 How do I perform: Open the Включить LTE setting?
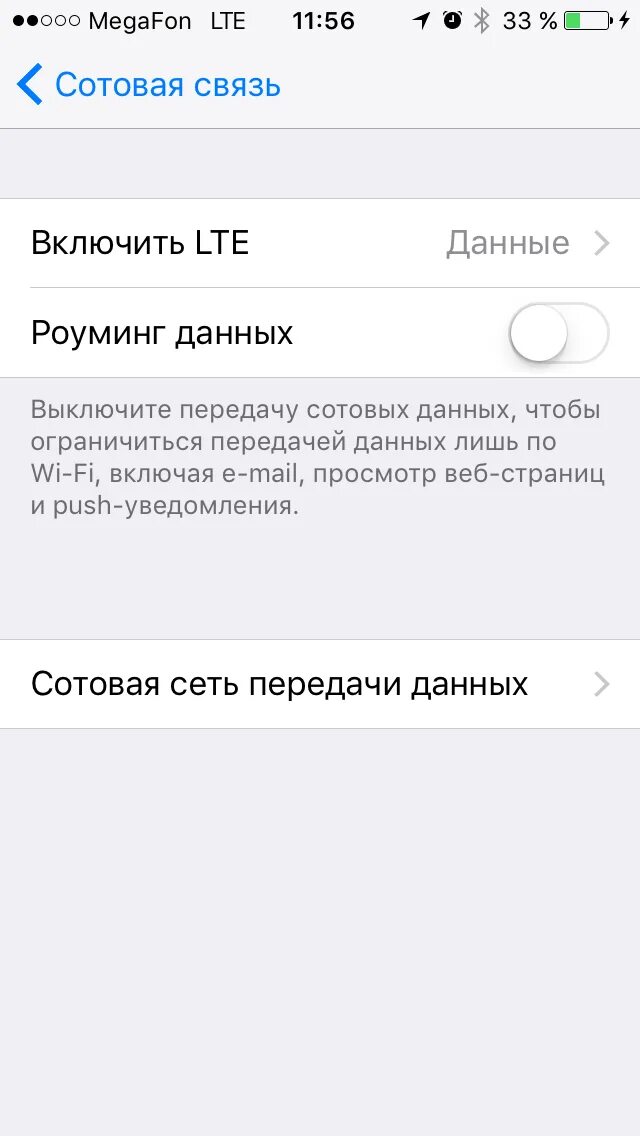320,243
